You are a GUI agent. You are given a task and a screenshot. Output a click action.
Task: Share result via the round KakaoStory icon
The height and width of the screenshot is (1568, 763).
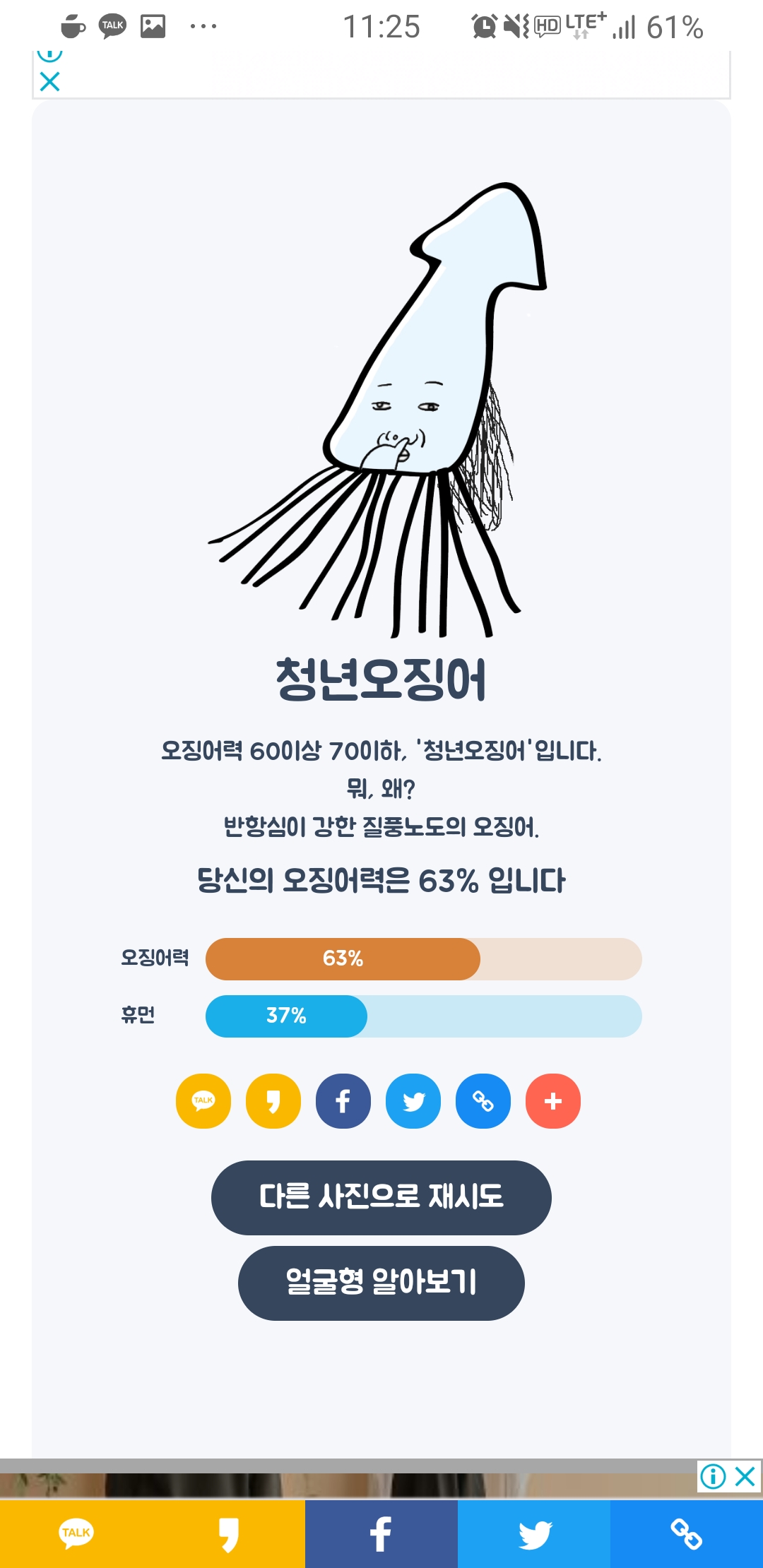273,1101
